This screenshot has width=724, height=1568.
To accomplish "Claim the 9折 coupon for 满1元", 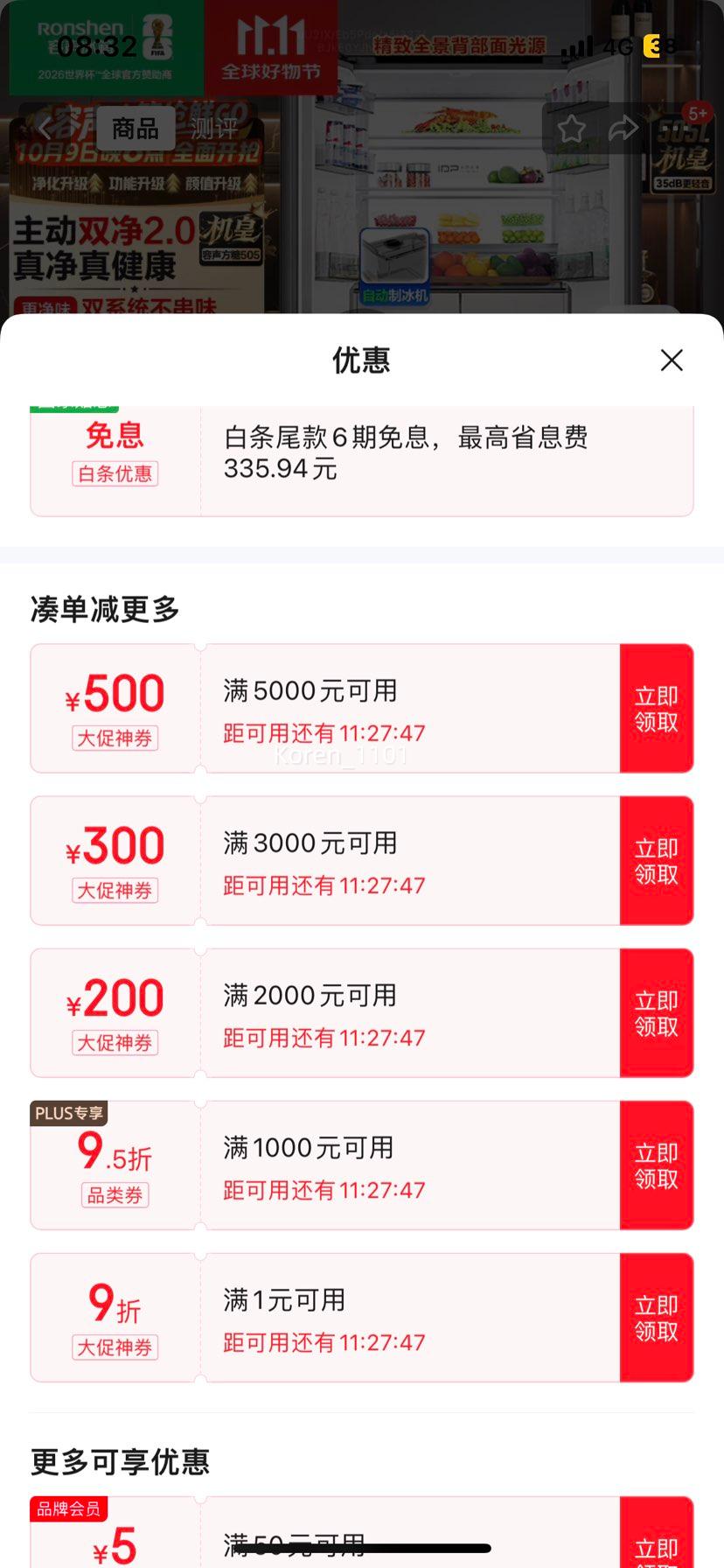I will pos(656,1318).
